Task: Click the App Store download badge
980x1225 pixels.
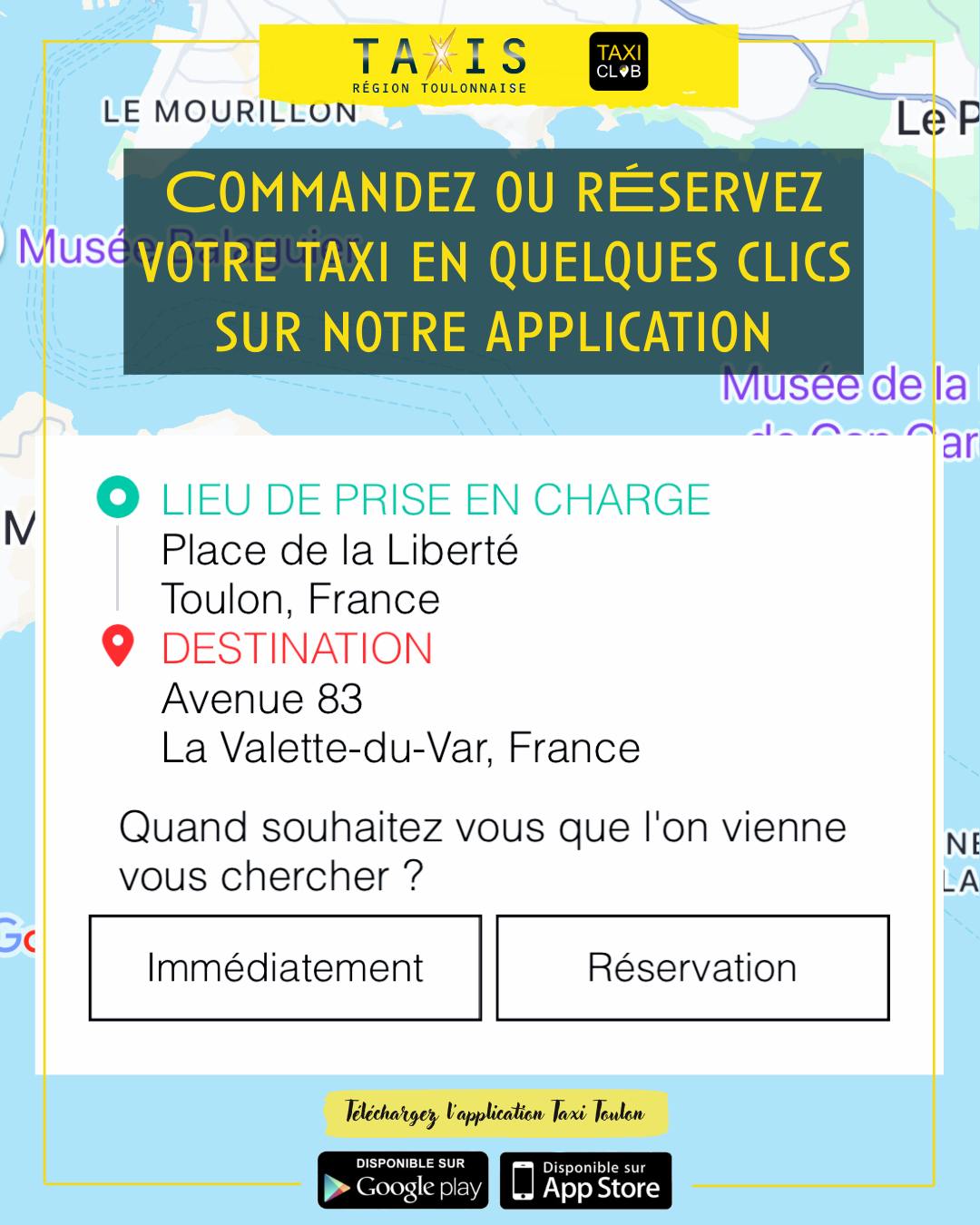Action: tap(585, 1180)
